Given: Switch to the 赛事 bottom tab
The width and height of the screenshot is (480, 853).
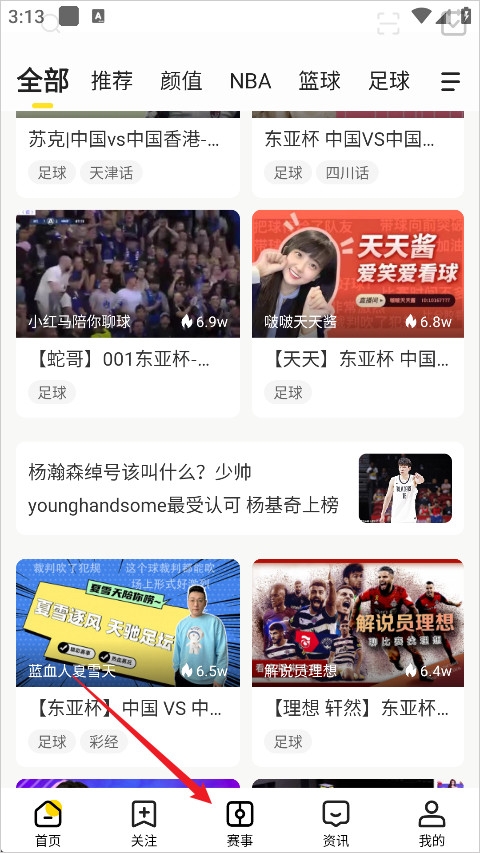Looking at the screenshot, I should (x=240, y=823).
